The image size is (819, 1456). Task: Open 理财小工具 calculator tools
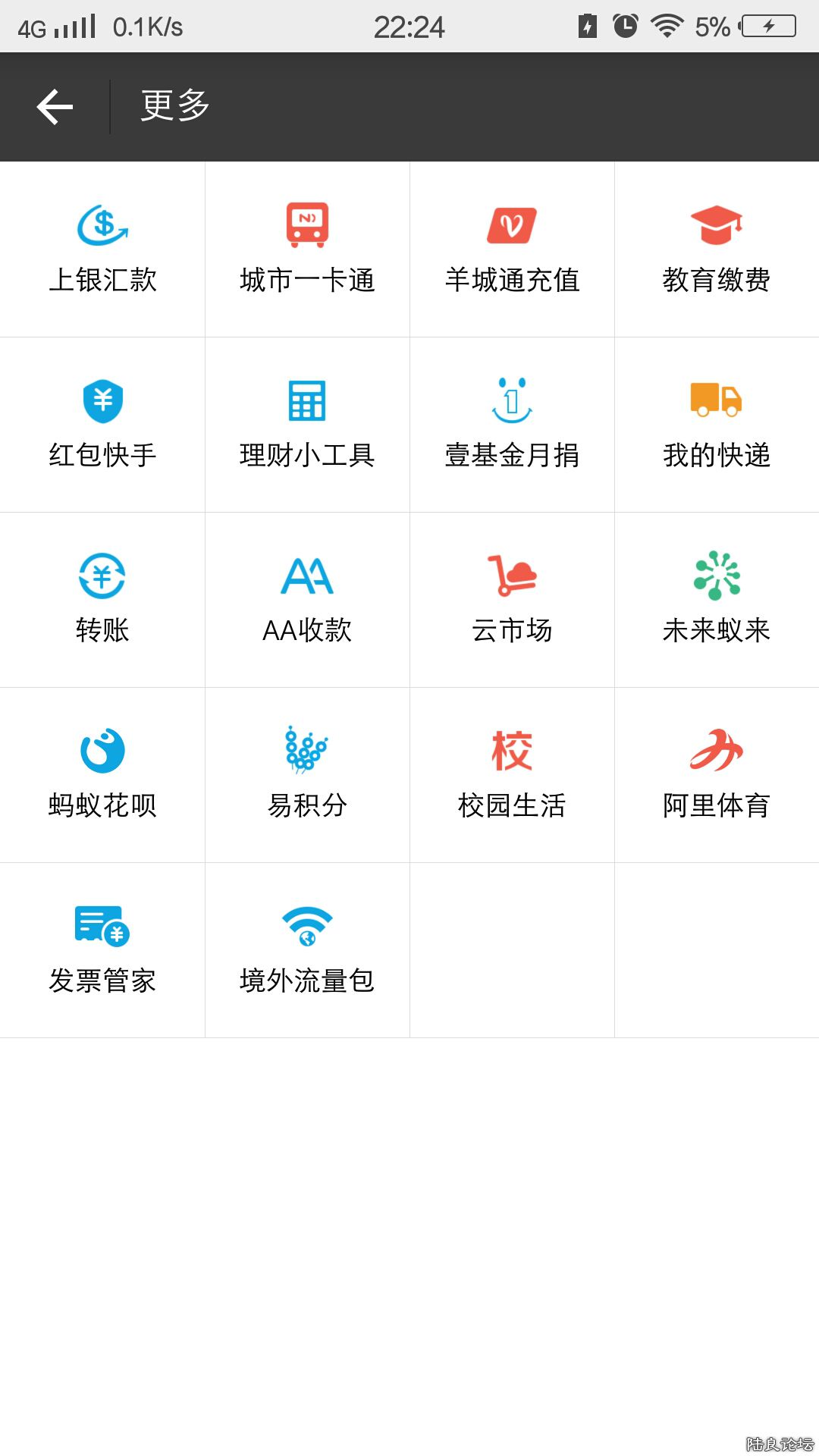pyautogui.click(x=307, y=424)
